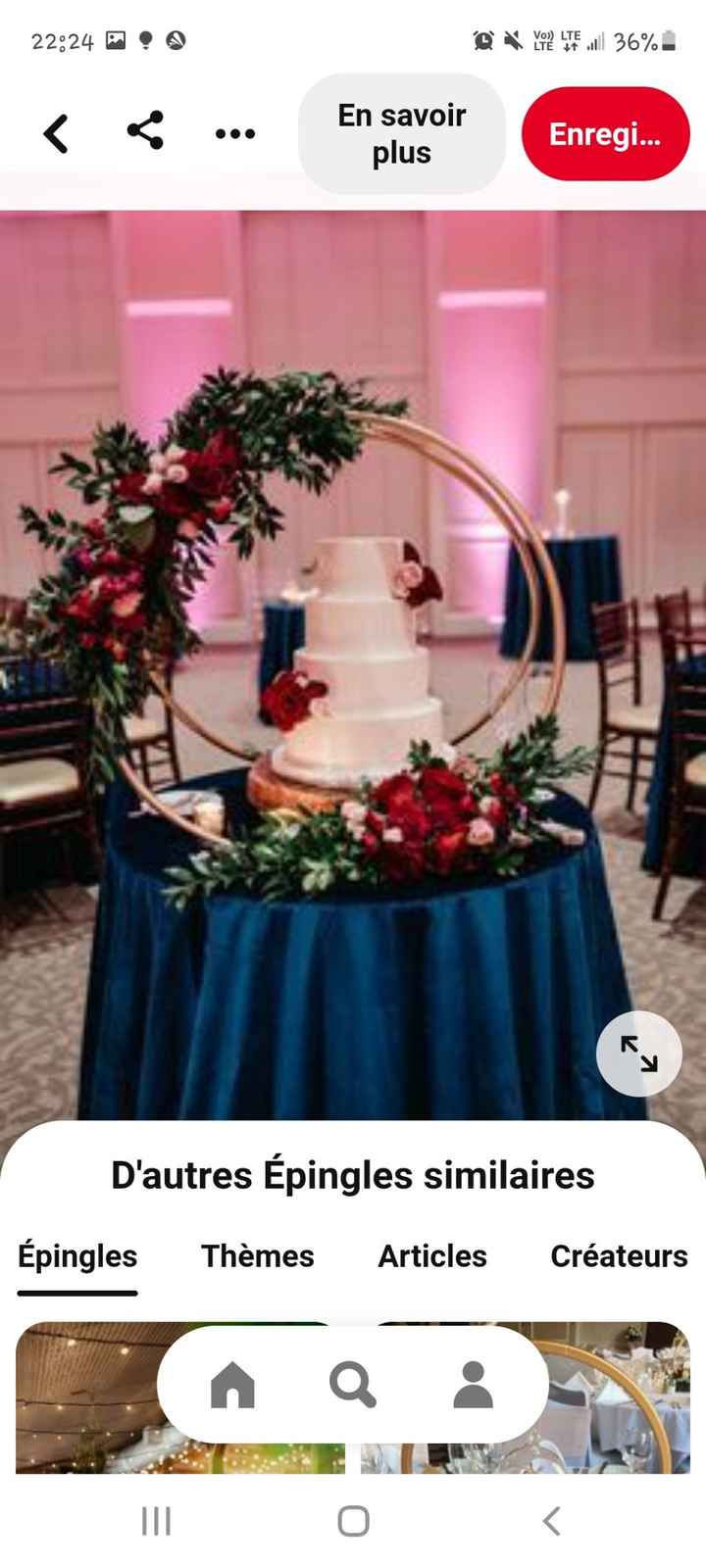706x1568 pixels.
Task: Switch to the Thèmes tab
Action: [x=258, y=1255]
